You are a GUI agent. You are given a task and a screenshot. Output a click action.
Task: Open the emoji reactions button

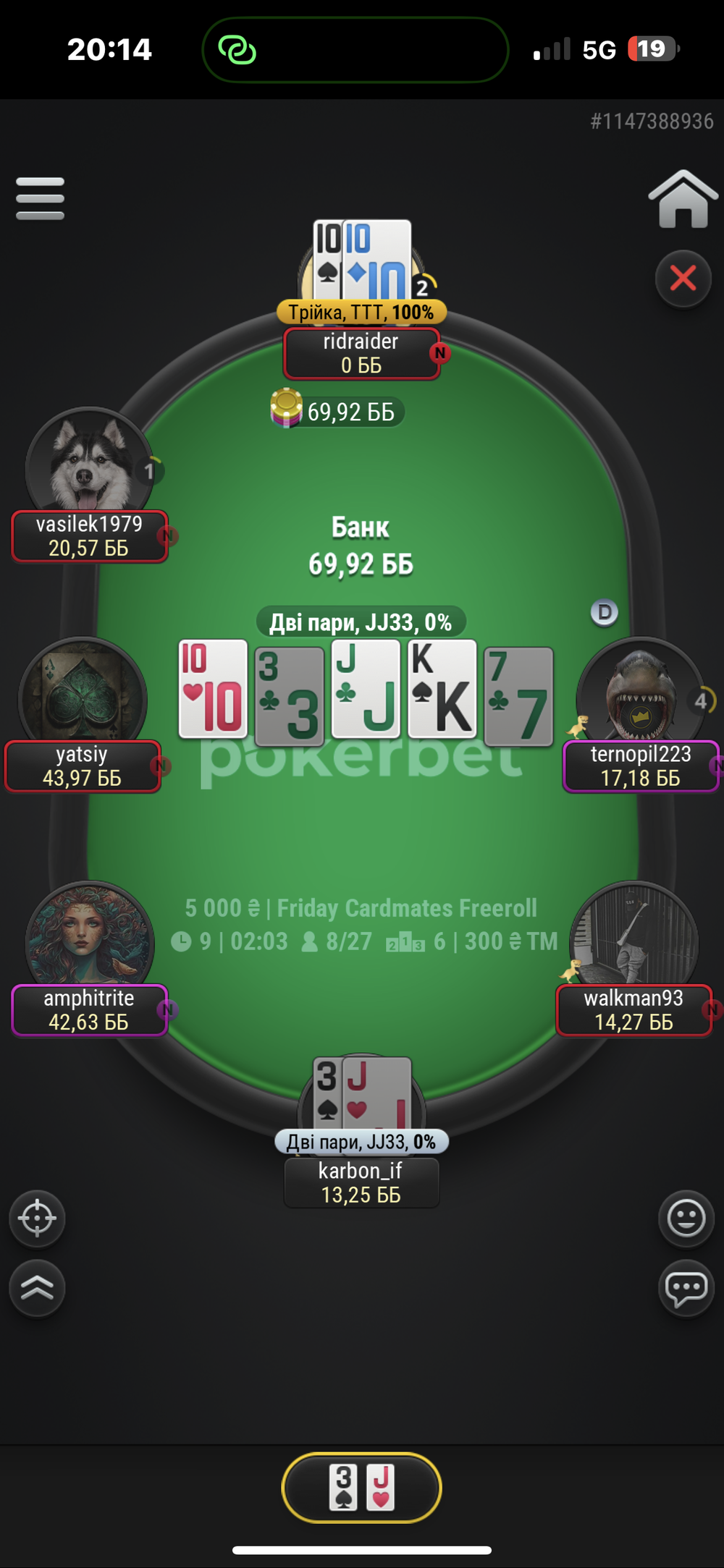coord(686,1218)
